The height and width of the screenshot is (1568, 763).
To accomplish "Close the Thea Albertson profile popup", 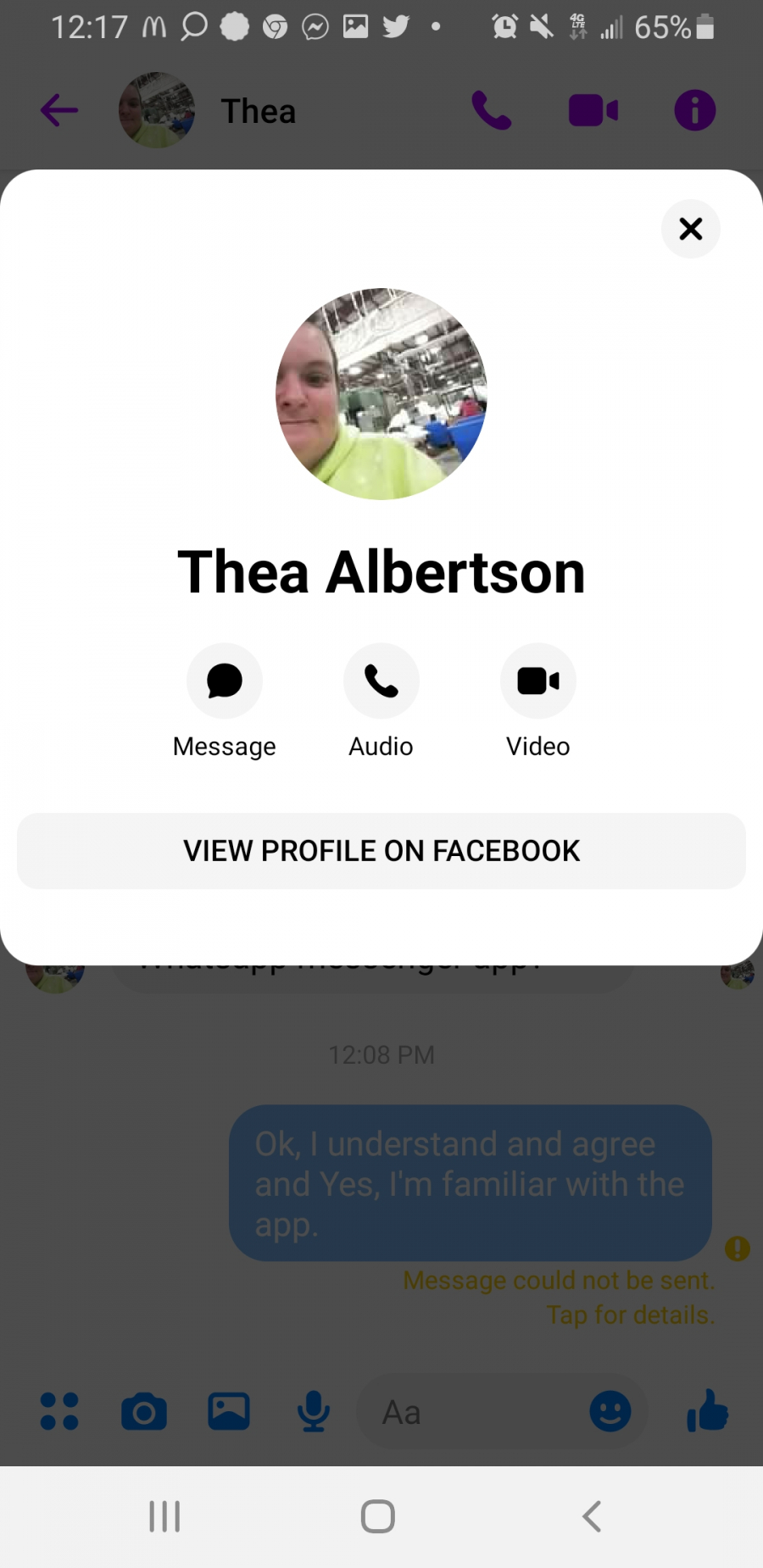I will click(x=691, y=229).
